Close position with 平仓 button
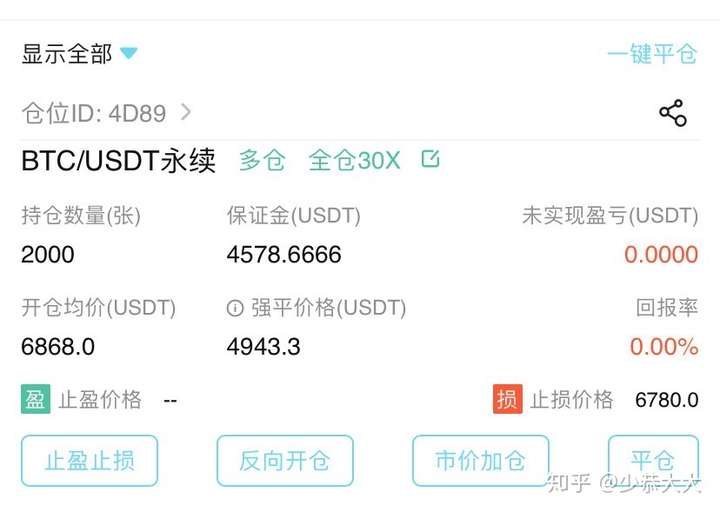Screen dimensions: 720x512 [652, 461]
